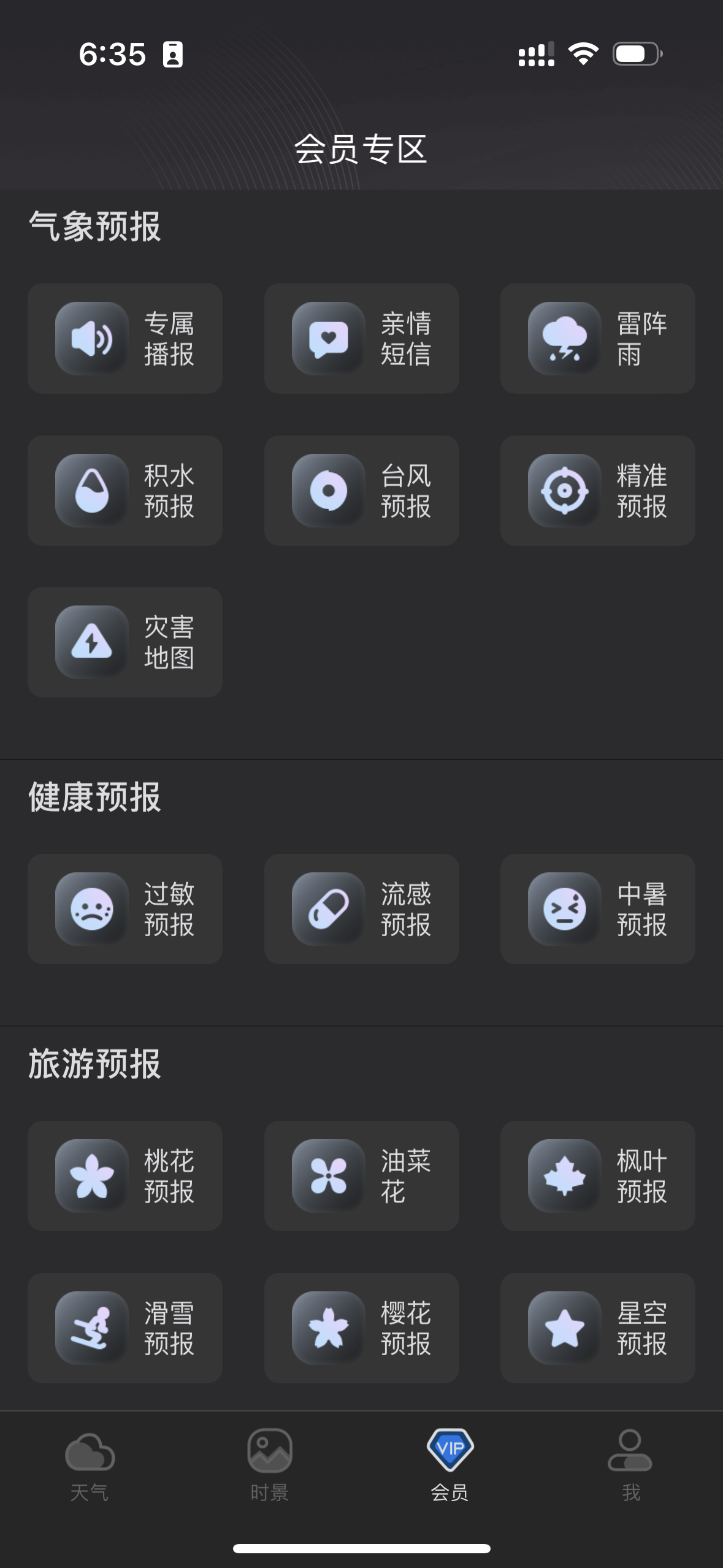Viewport: 723px width, 1568px height.
Task: View 灾害地图
Action: [125, 642]
